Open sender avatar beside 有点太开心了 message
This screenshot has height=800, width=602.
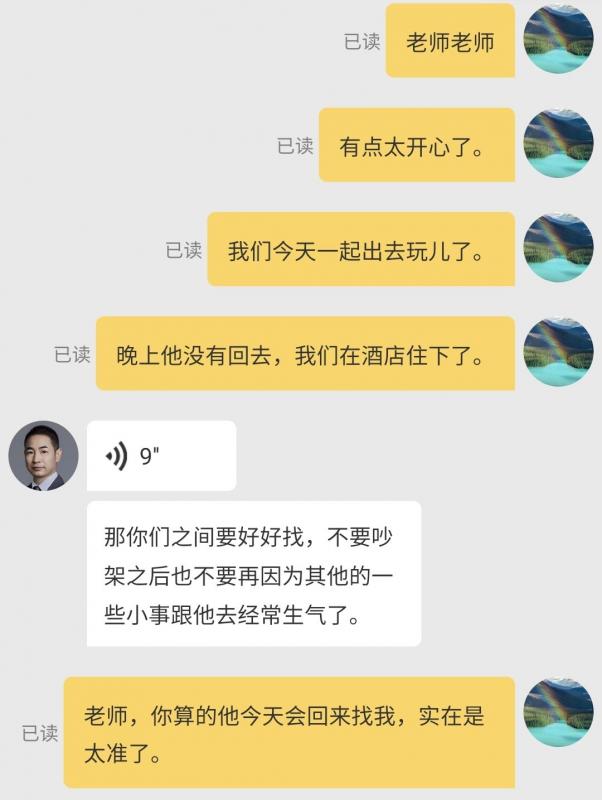(558, 144)
